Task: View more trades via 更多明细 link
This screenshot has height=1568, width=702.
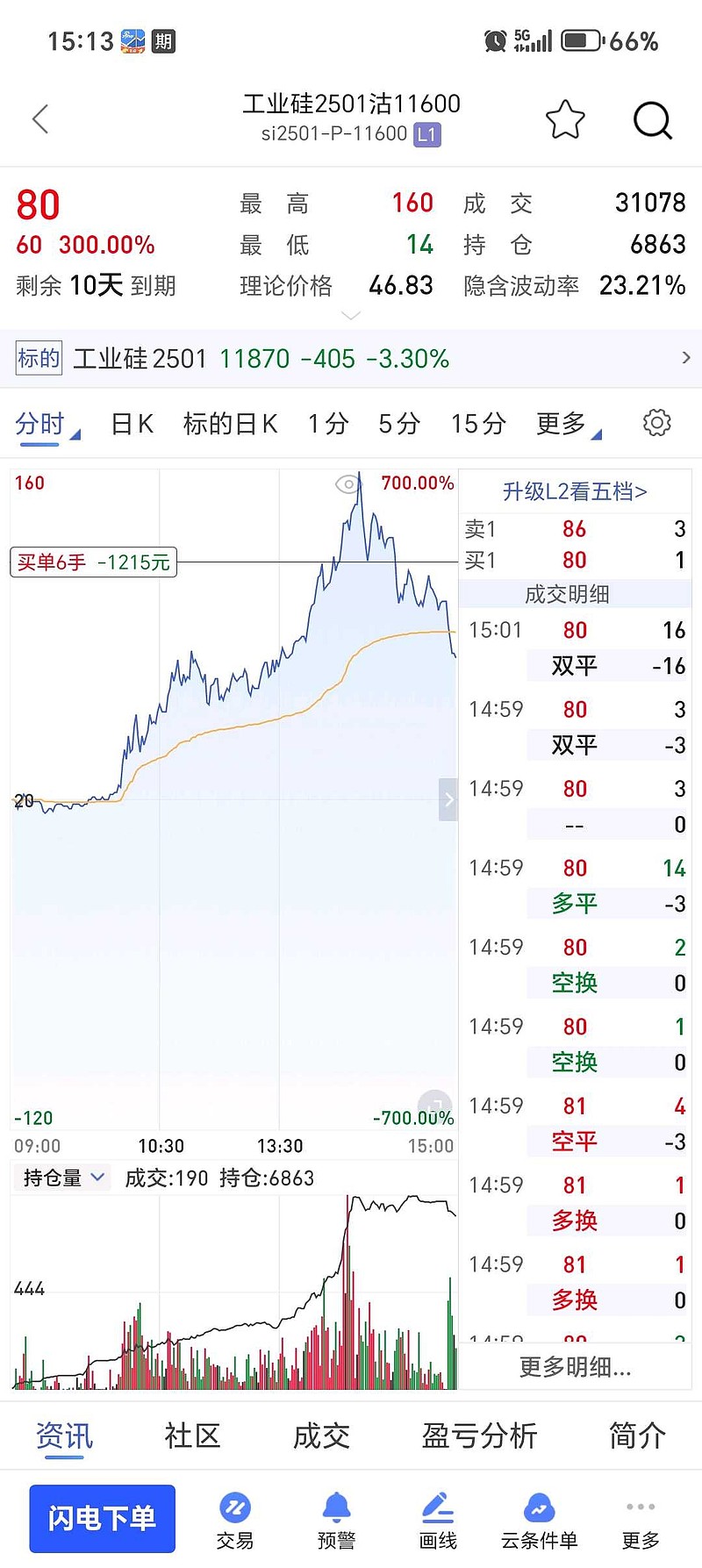Action: (574, 1367)
